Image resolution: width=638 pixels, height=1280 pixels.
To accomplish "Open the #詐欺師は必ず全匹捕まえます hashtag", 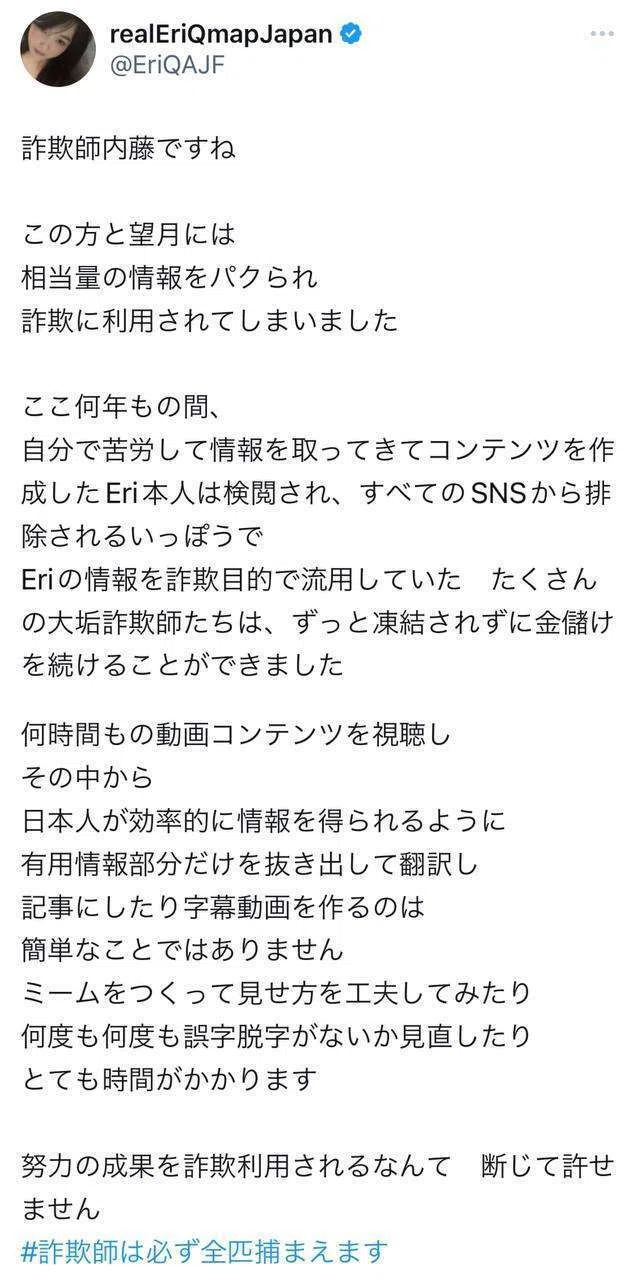I will click(x=203, y=1251).
